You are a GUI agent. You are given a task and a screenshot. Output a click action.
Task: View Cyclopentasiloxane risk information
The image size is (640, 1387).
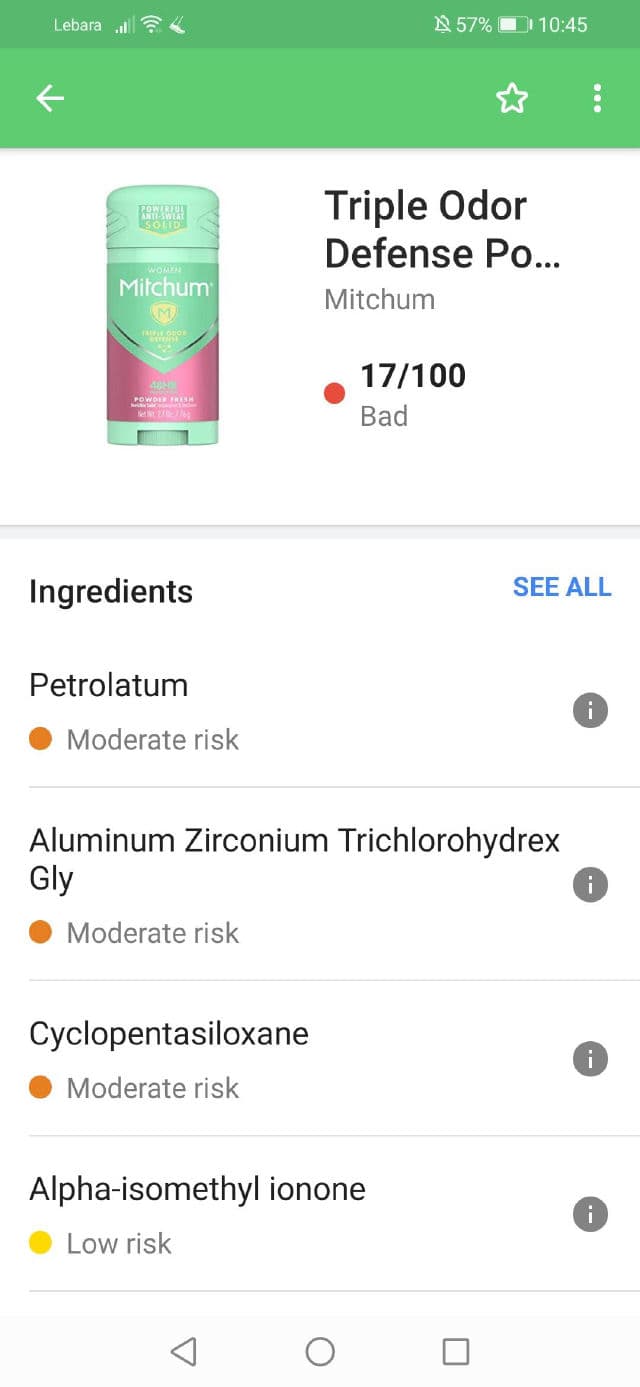pos(590,1058)
